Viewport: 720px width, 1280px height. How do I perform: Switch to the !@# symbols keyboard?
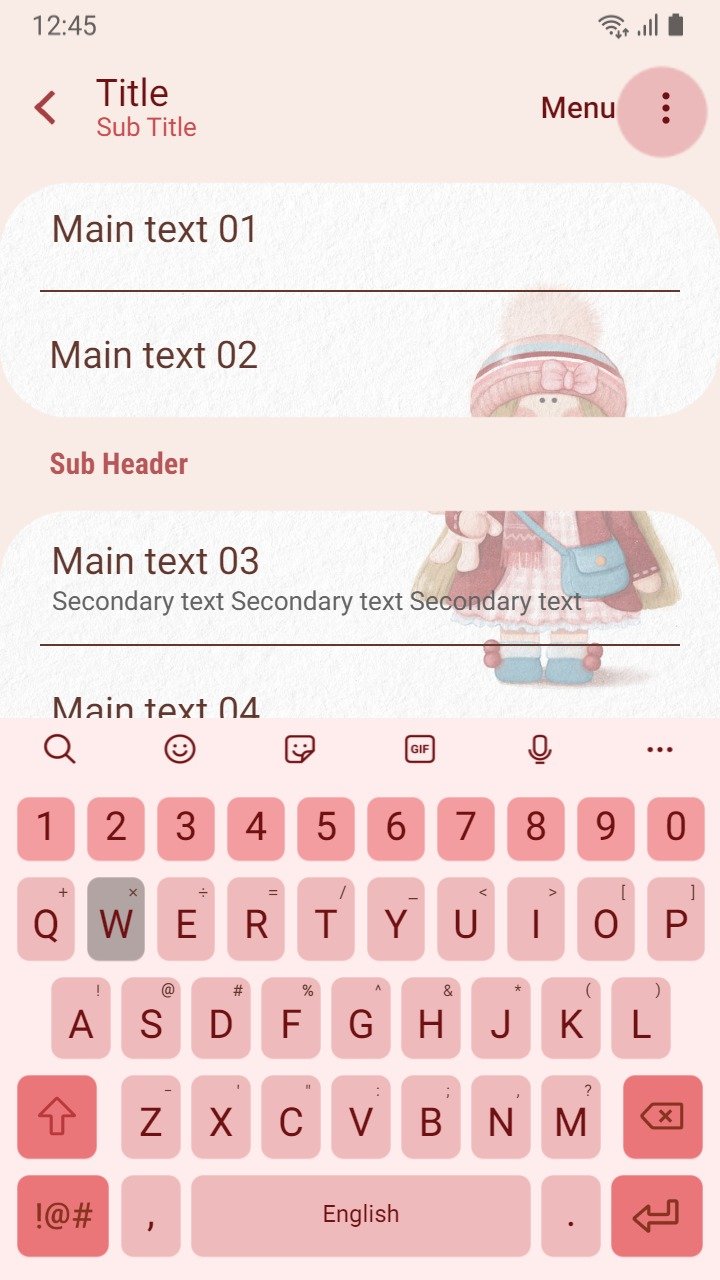(x=63, y=1215)
